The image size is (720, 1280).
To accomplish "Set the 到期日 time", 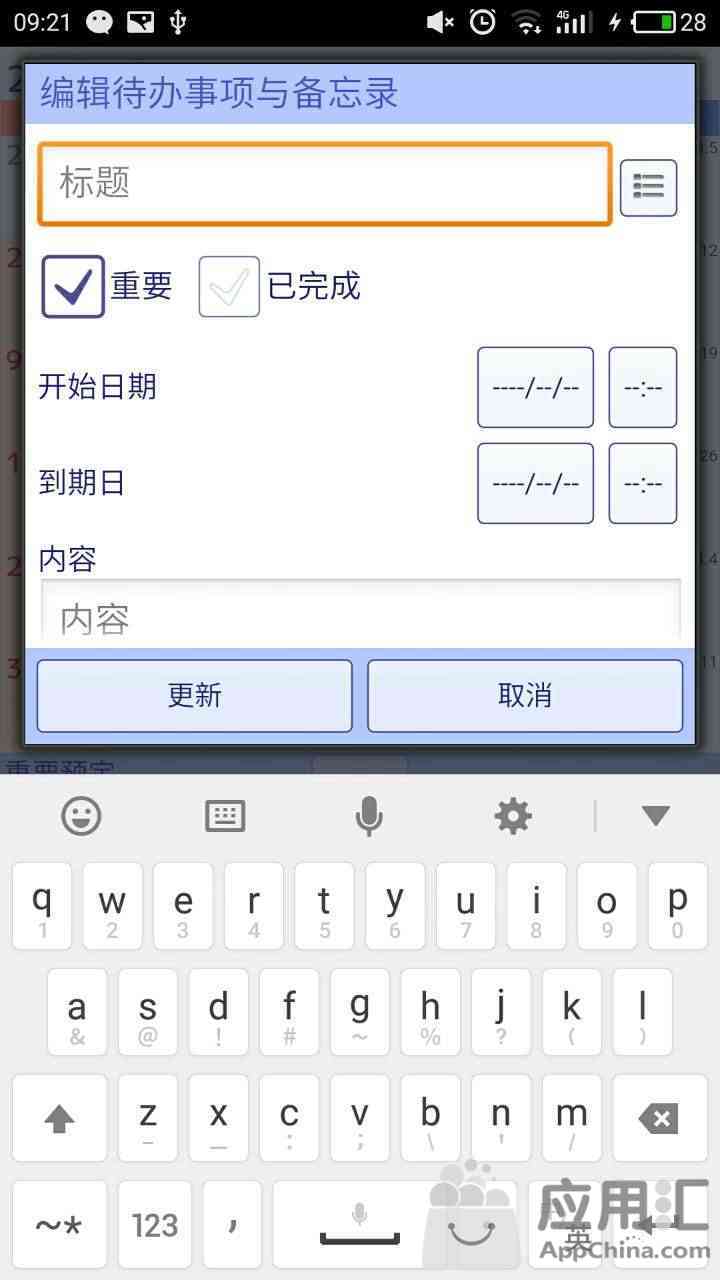I will (x=643, y=483).
